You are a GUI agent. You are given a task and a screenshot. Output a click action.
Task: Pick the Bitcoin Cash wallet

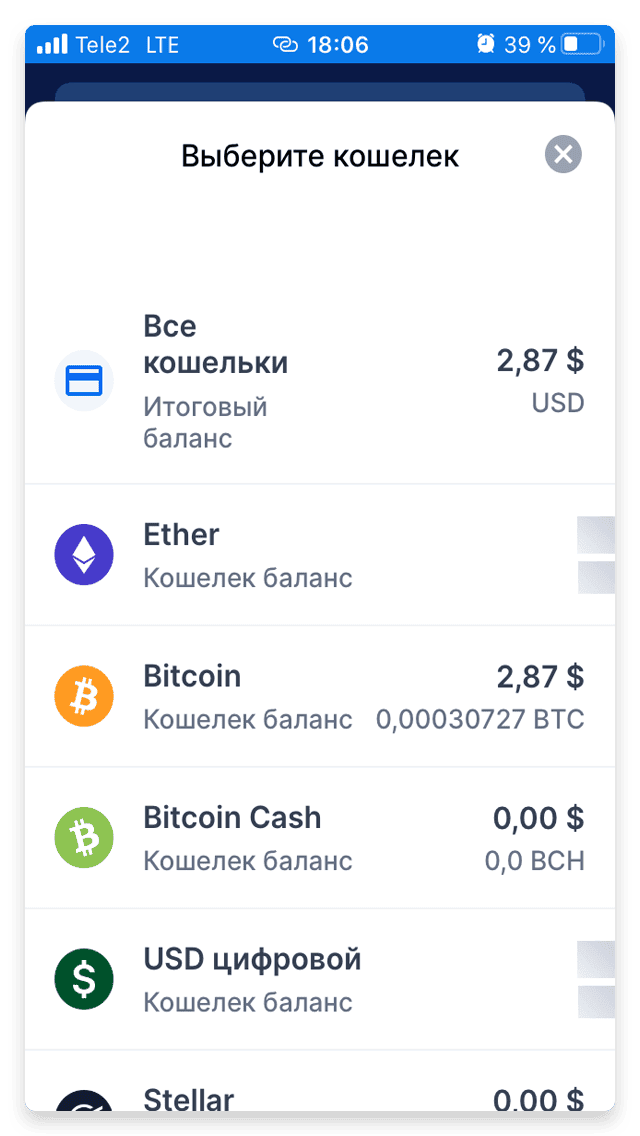[320, 838]
